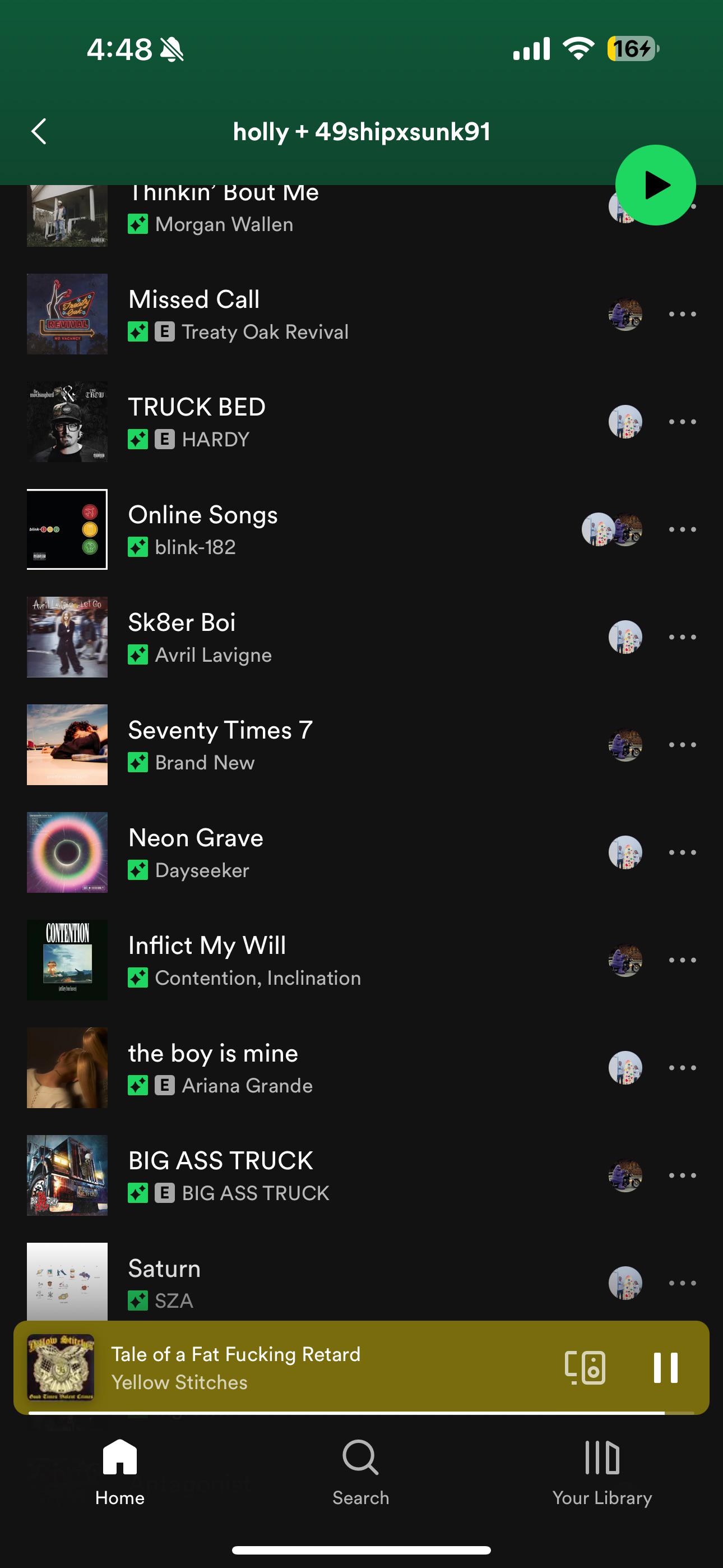The width and height of the screenshot is (723, 1568).
Task: Open more options for Missed Call
Action: (x=682, y=314)
